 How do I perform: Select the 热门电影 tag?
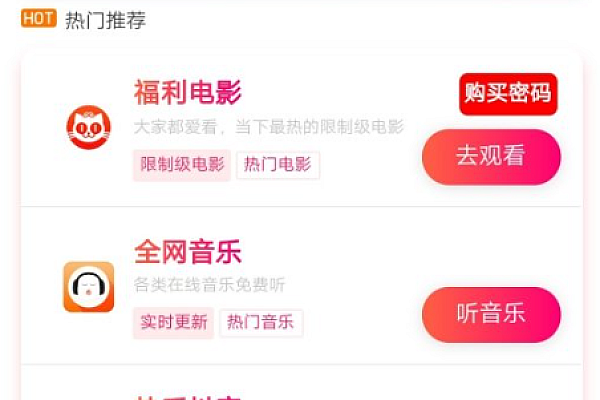(x=278, y=165)
